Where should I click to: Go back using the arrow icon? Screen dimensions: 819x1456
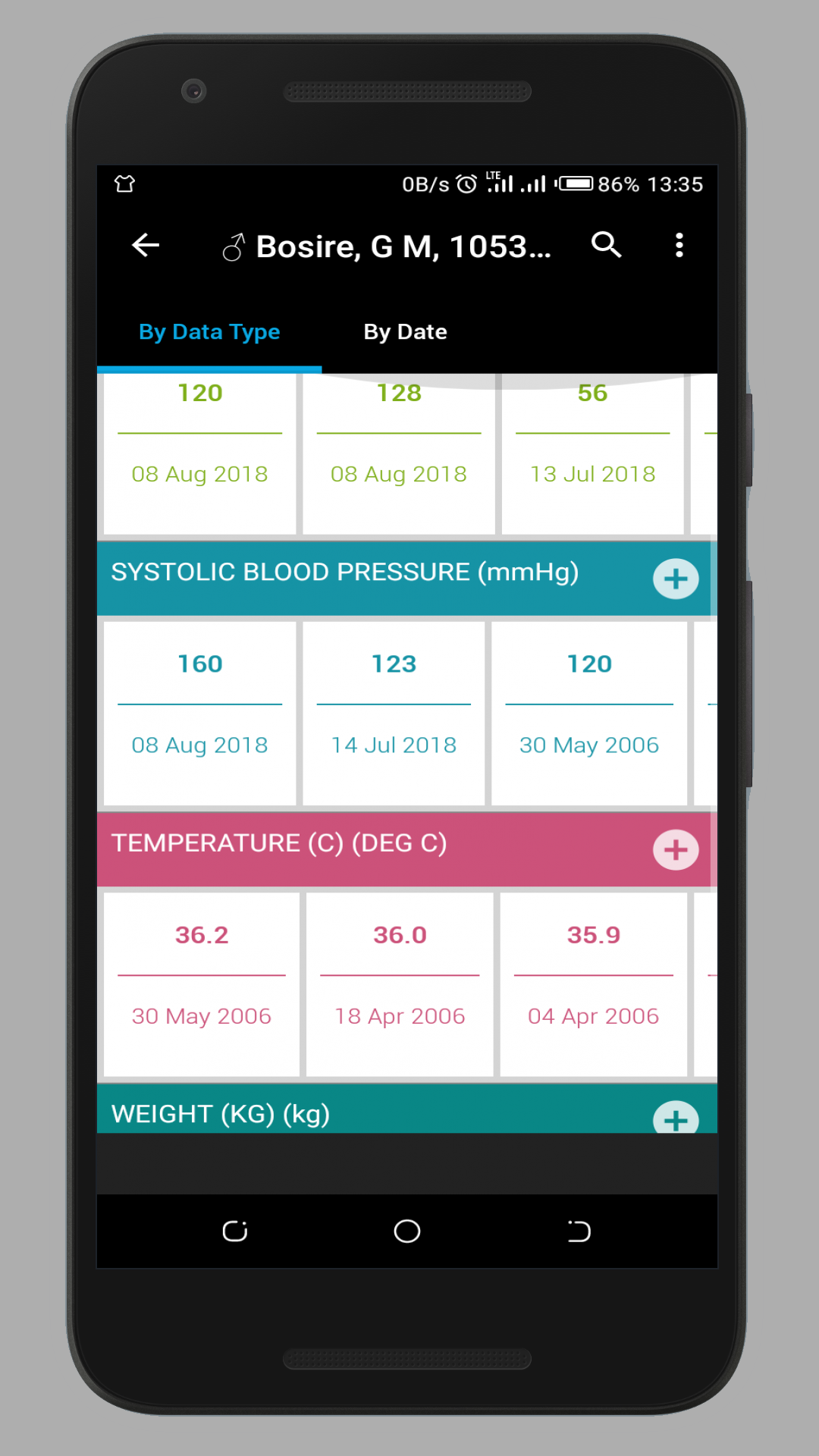146,245
